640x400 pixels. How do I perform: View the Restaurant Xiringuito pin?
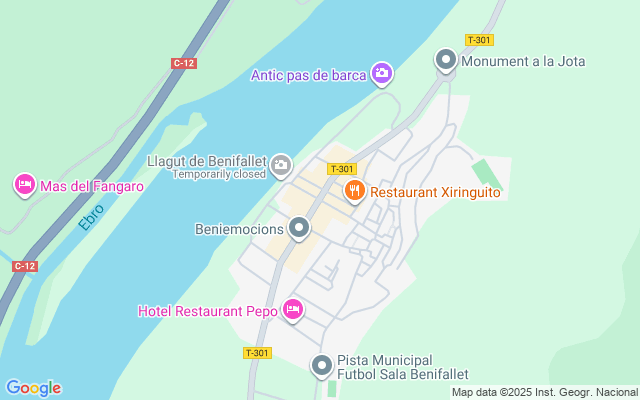(354, 190)
